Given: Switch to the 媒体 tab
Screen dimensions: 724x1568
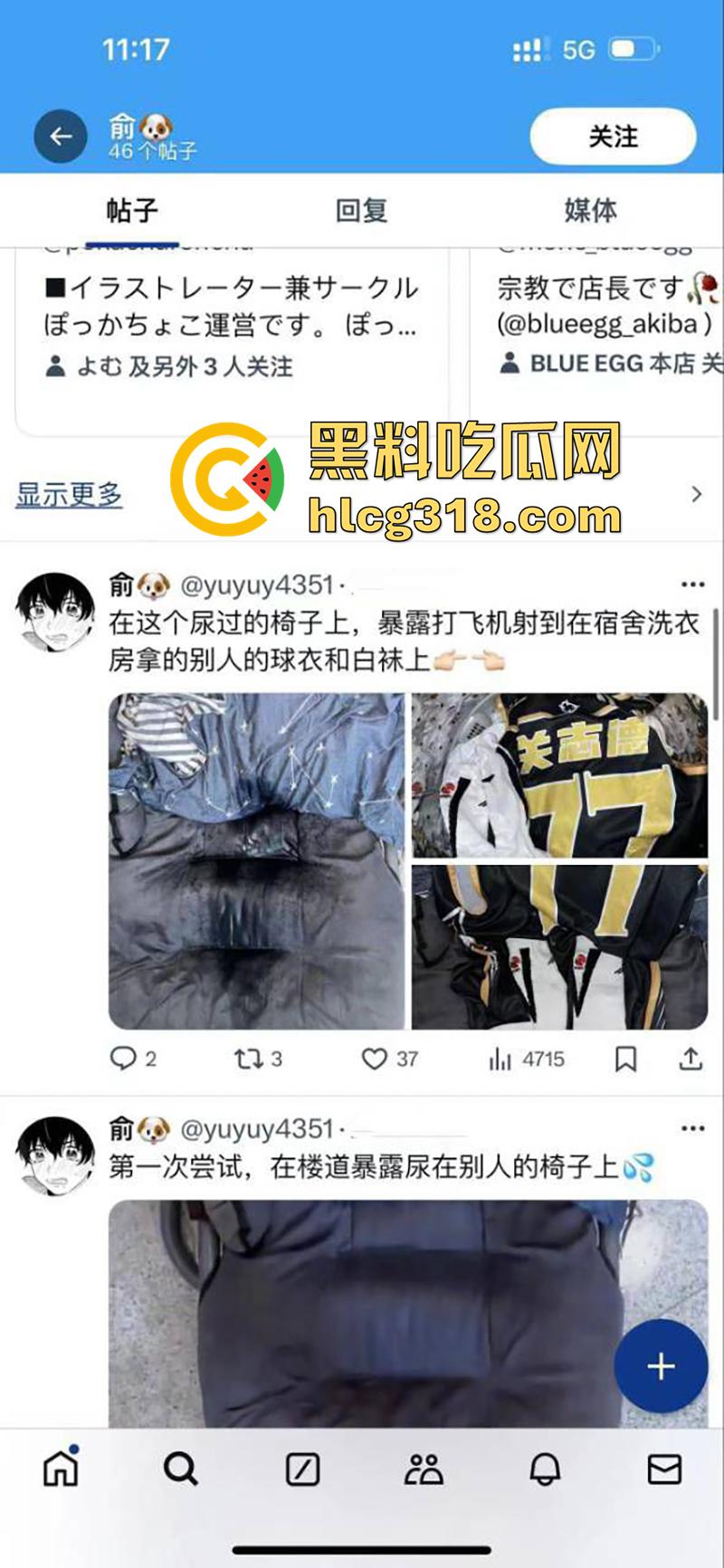Looking at the screenshot, I should pyautogui.click(x=588, y=211).
